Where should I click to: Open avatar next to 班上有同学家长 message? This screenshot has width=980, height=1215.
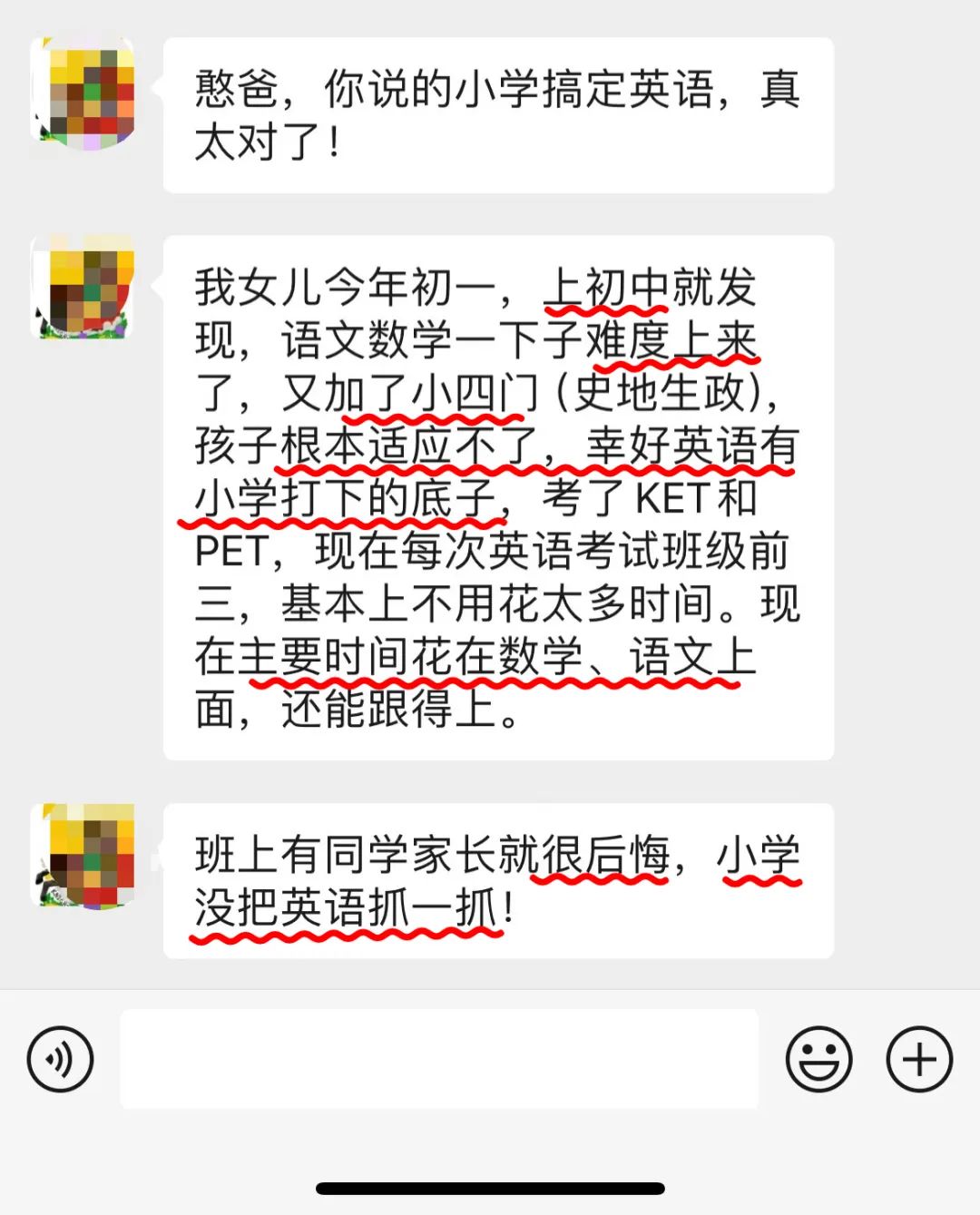(83, 856)
